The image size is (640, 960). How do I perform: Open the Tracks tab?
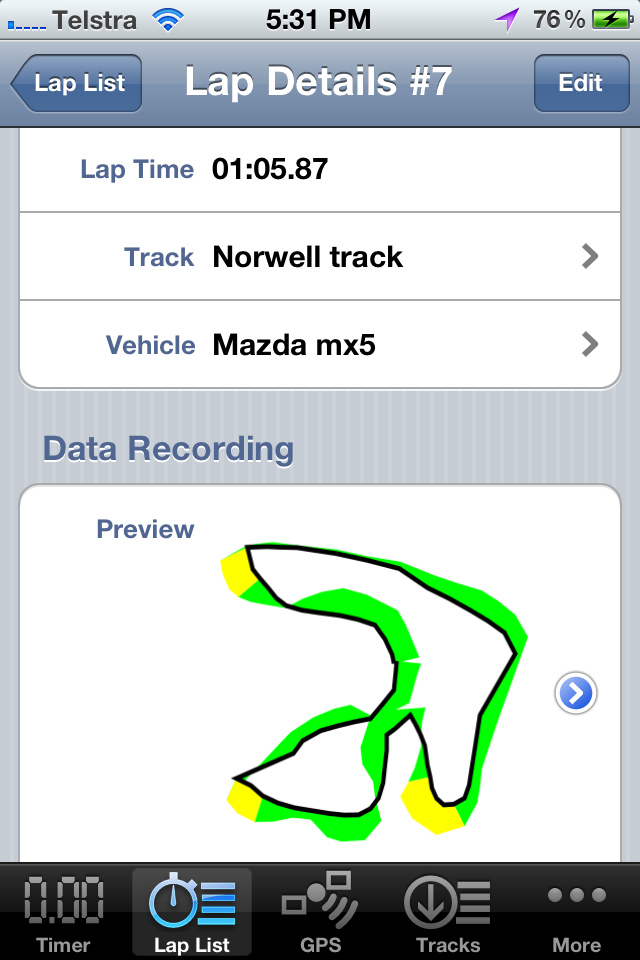(x=447, y=914)
